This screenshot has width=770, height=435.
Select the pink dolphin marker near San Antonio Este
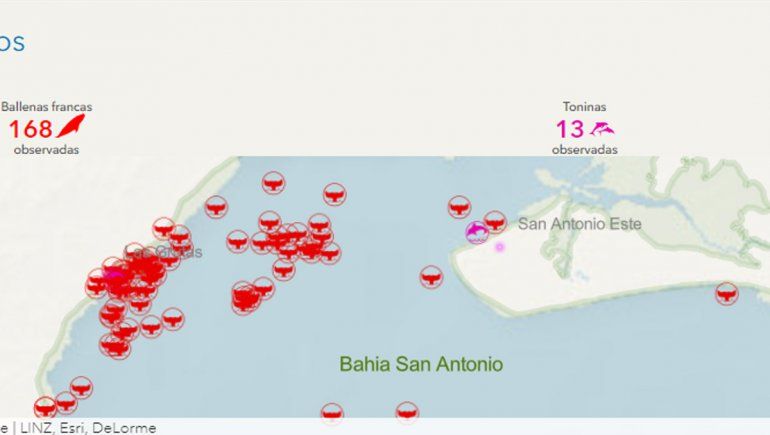[x=478, y=232]
